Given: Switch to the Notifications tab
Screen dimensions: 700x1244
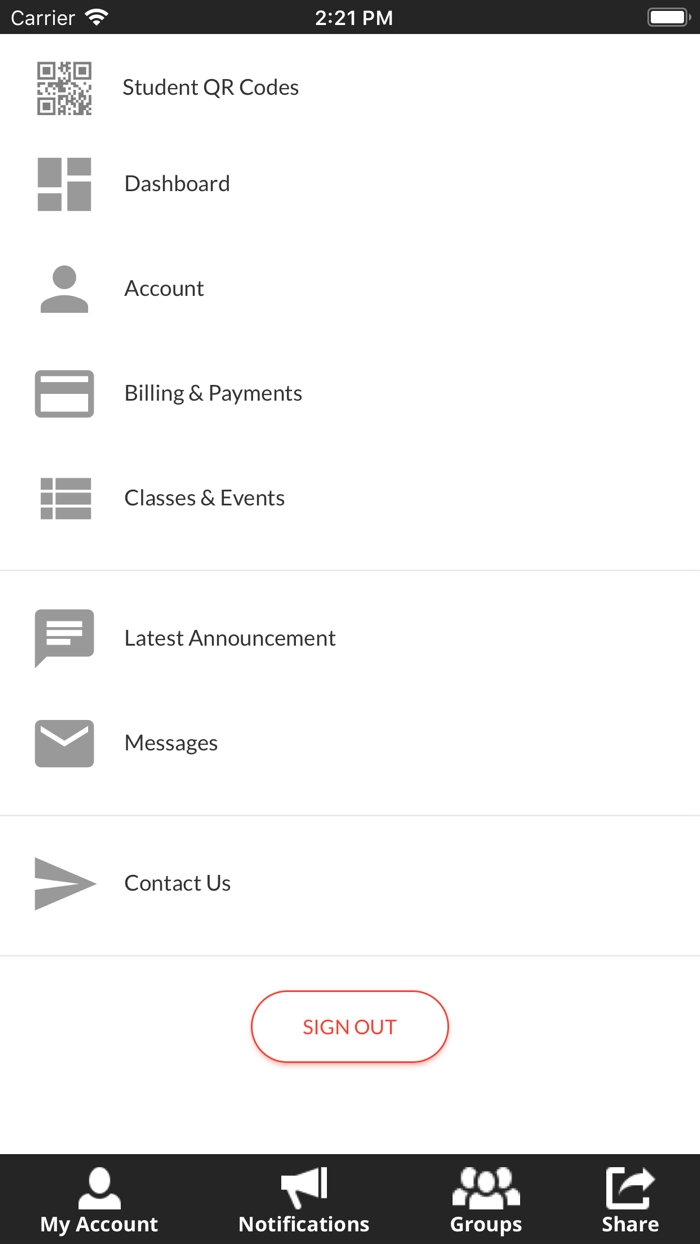Looking at the screenshot, I should [x=304, y=1200].
